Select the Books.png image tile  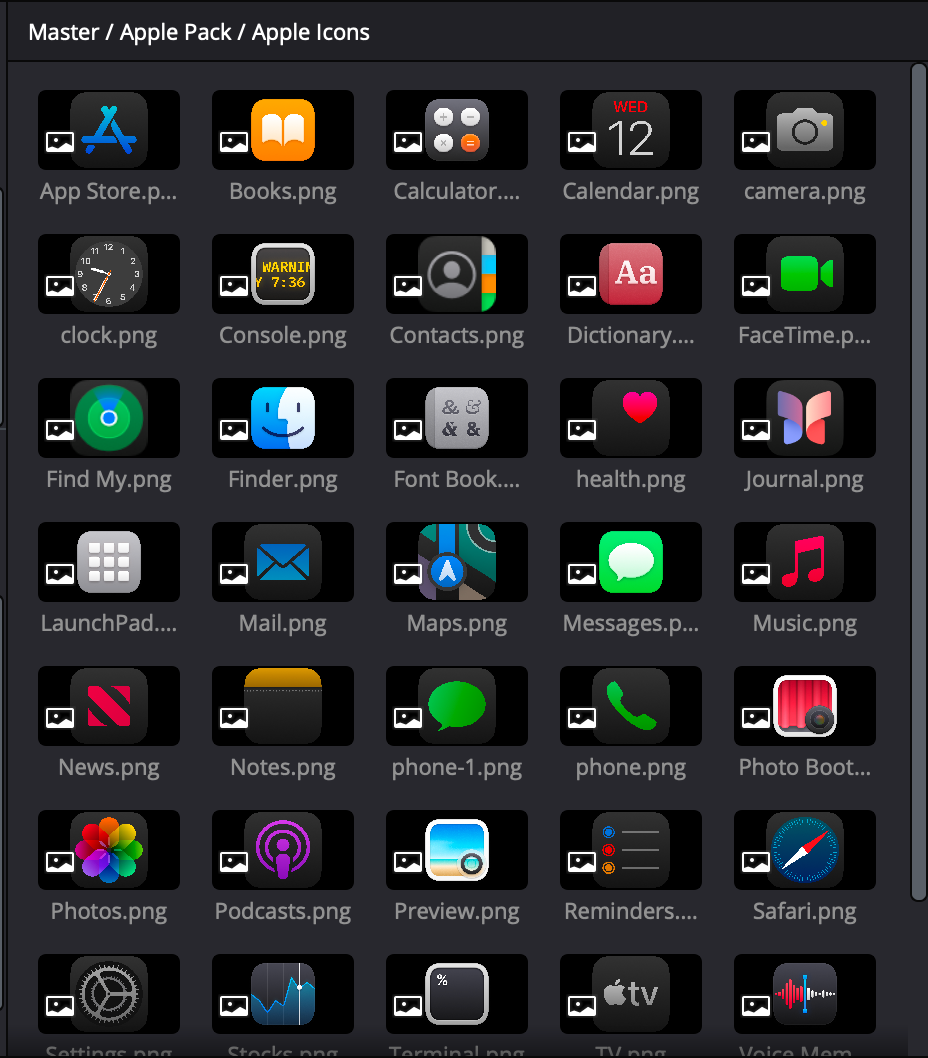[x=283, y=130]
